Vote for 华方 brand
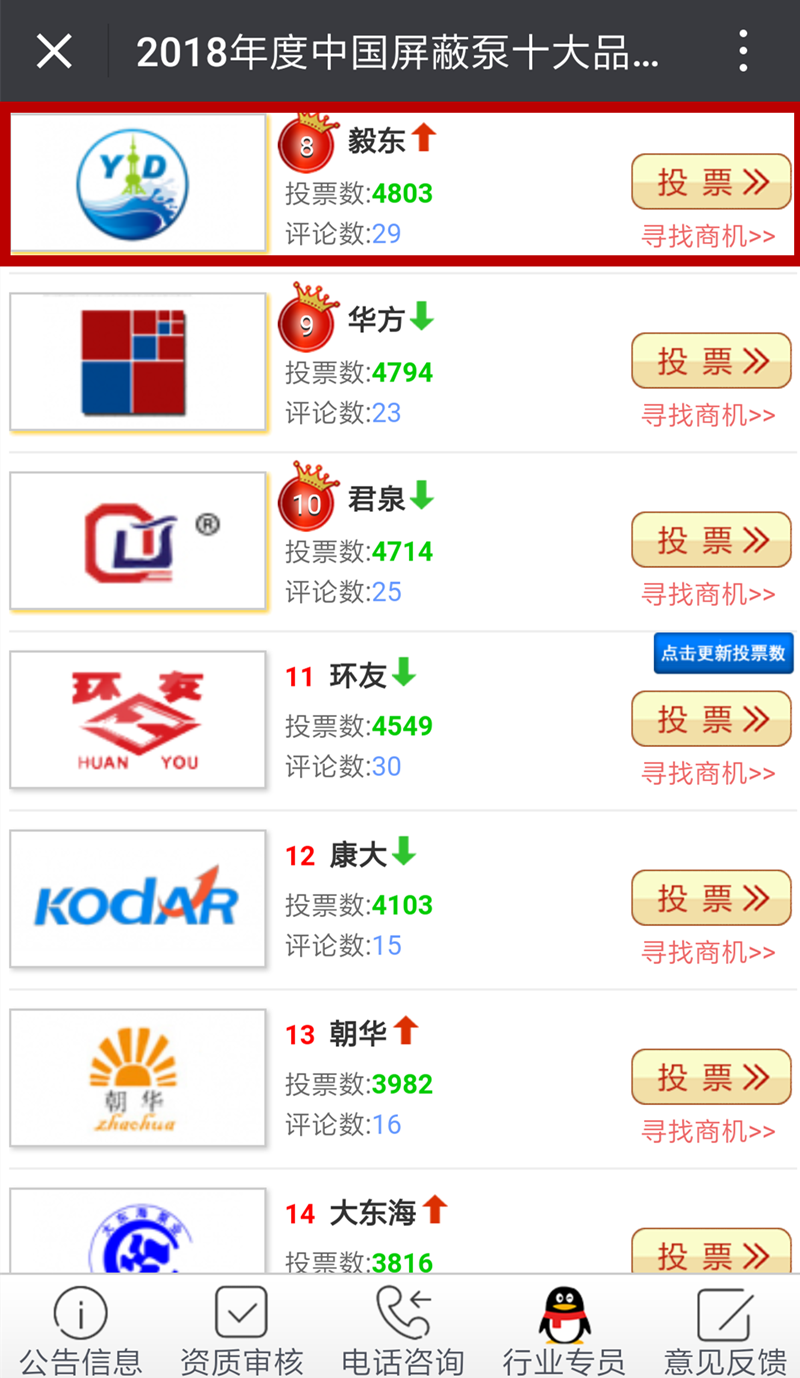 pos(711,361)
